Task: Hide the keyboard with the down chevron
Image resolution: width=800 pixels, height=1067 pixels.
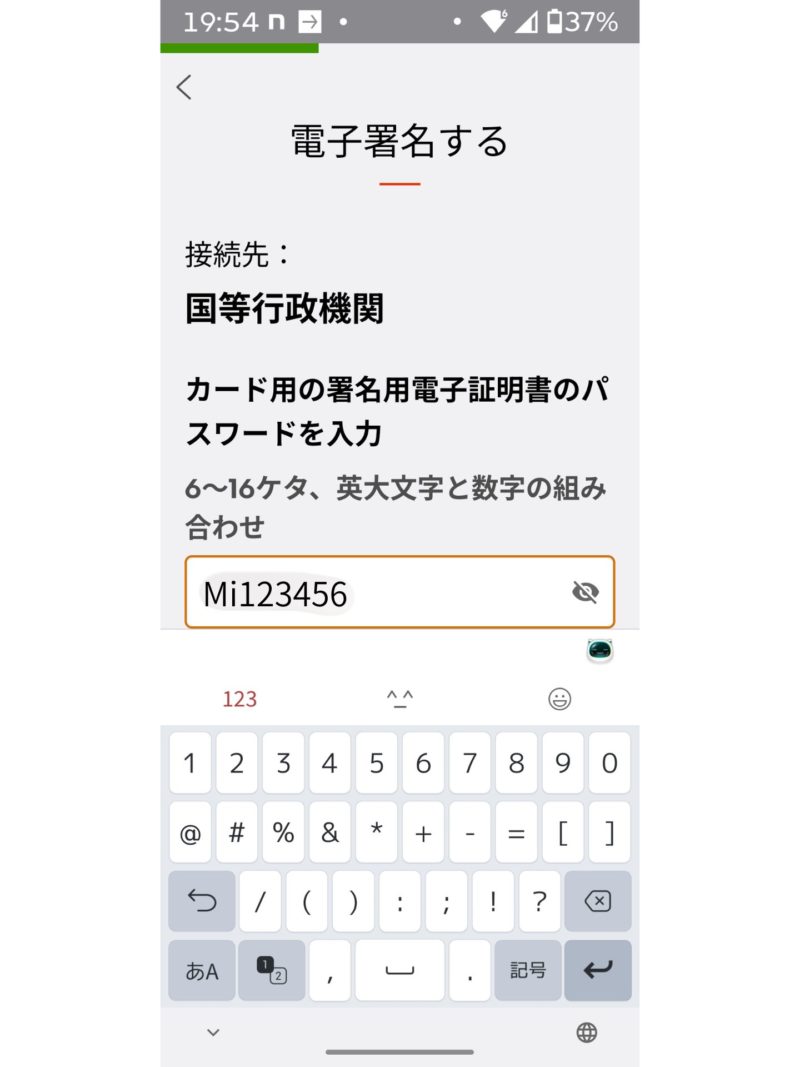Action: 213,1032
